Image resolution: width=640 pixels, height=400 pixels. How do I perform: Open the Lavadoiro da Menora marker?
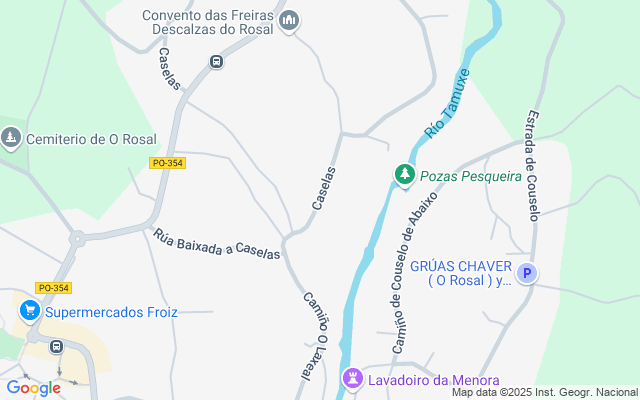click(352, 378)
